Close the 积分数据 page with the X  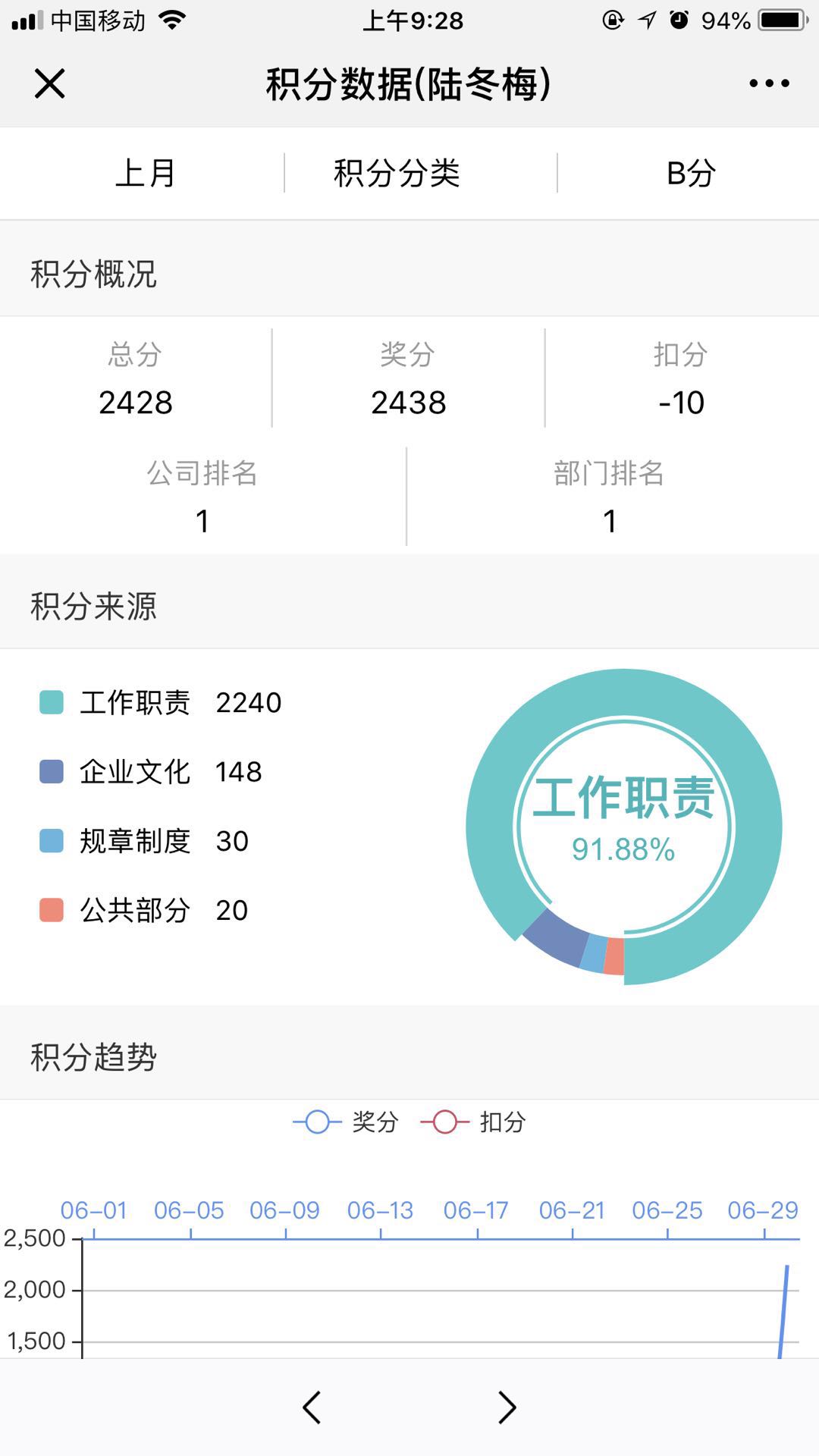click(x=49, y=83)
